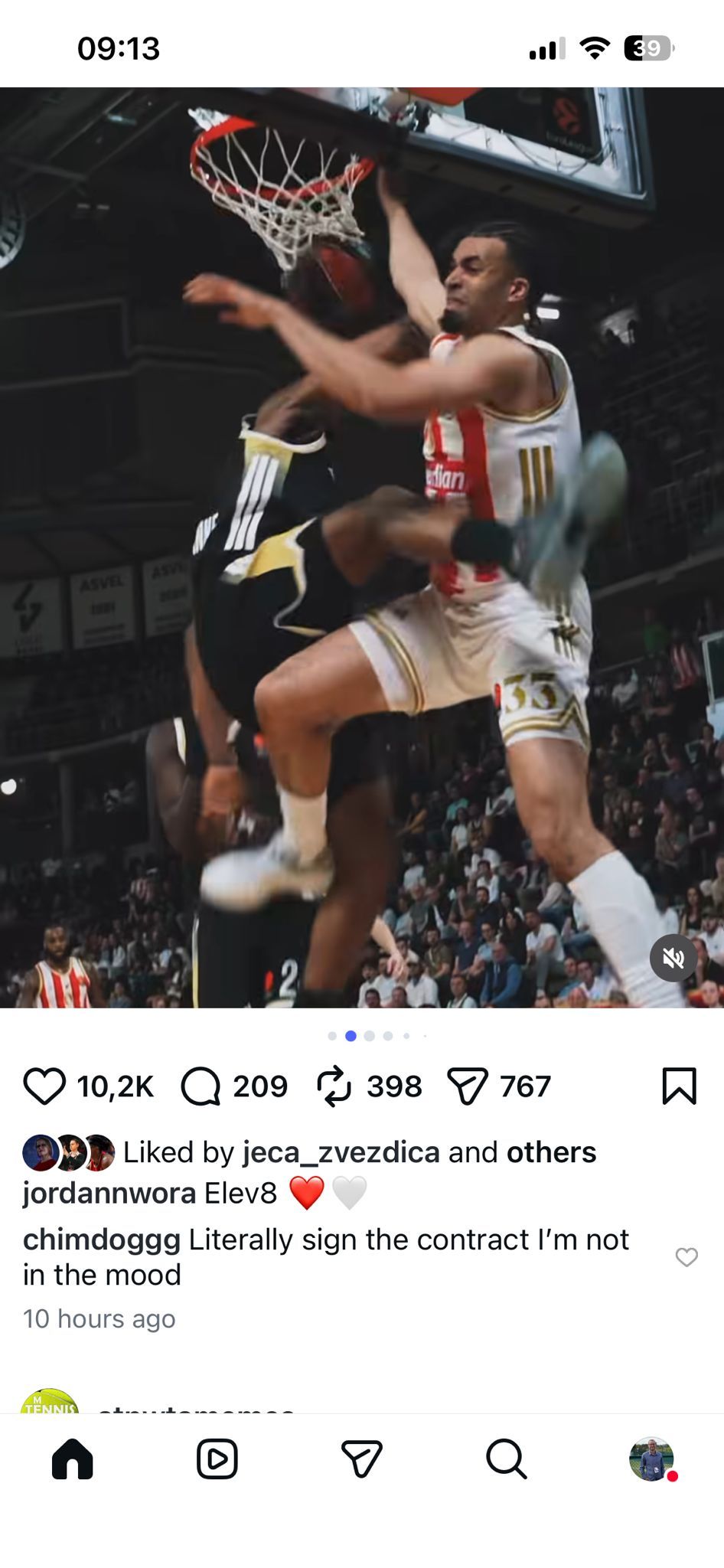Open my profile tab

(651, 1459)
